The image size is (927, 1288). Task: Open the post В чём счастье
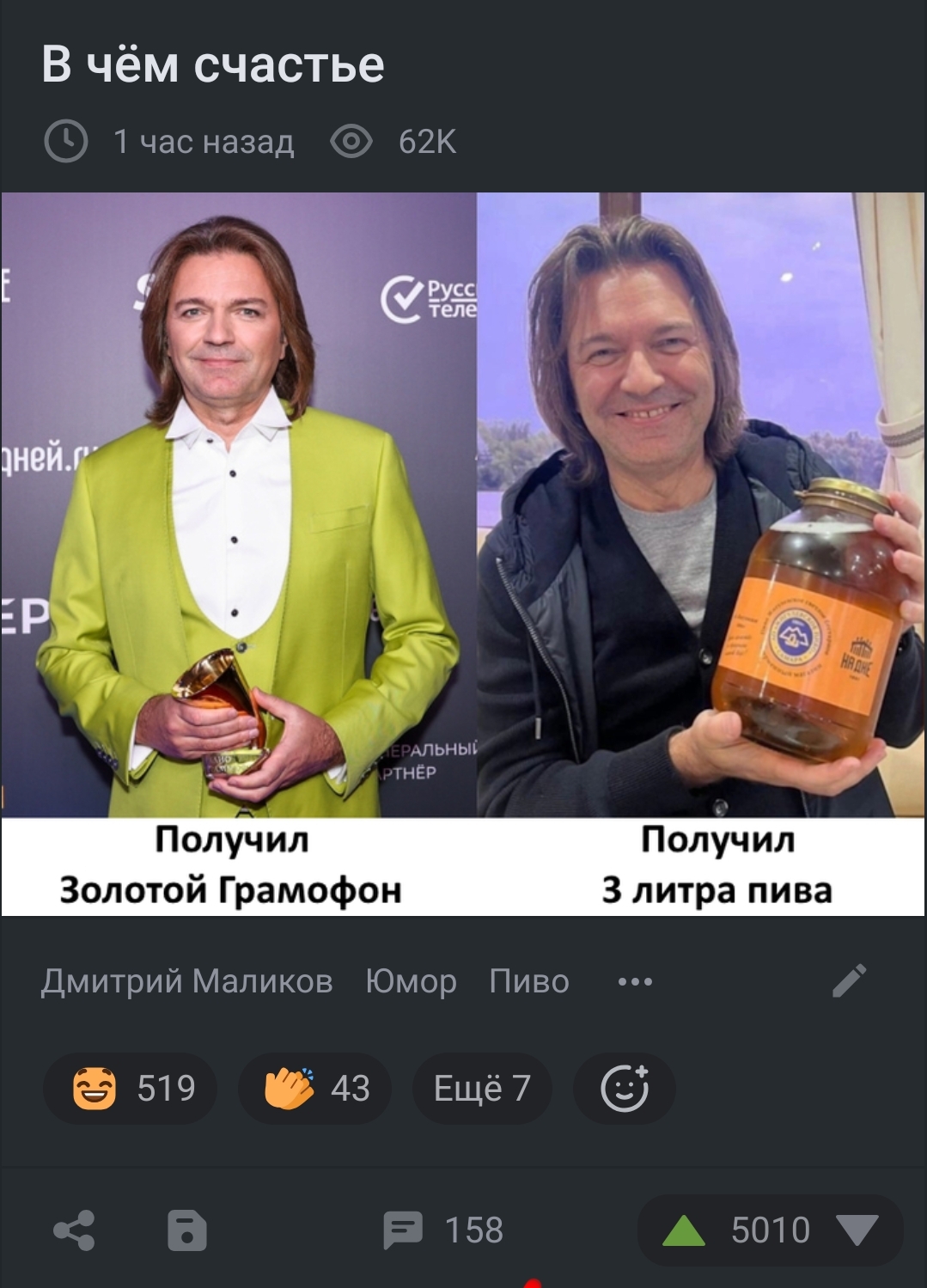213,64
